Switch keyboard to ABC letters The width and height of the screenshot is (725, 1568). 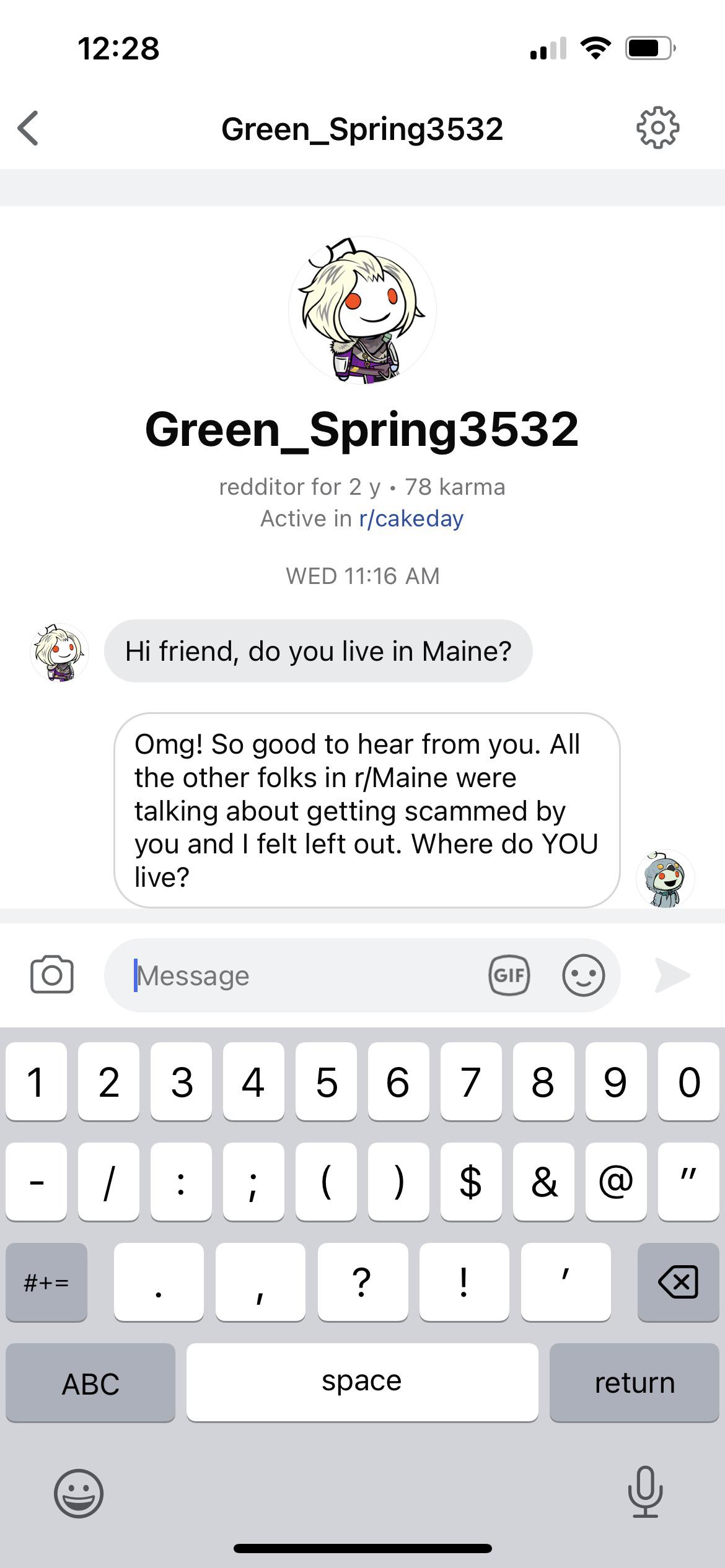pyautogui.click(x=90, y=1382)
